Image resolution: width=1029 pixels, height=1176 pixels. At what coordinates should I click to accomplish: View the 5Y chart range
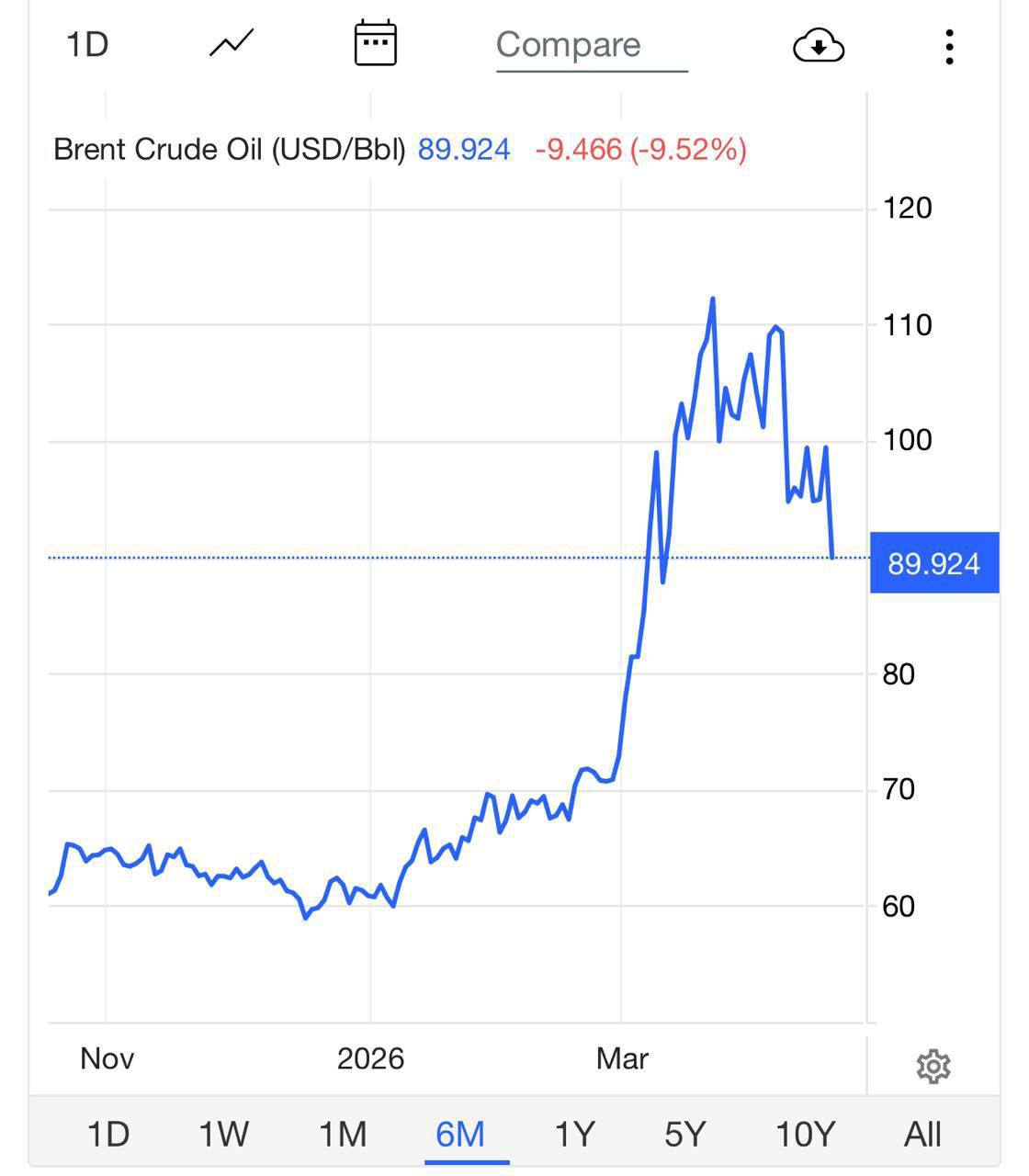tap(685, 1134)
